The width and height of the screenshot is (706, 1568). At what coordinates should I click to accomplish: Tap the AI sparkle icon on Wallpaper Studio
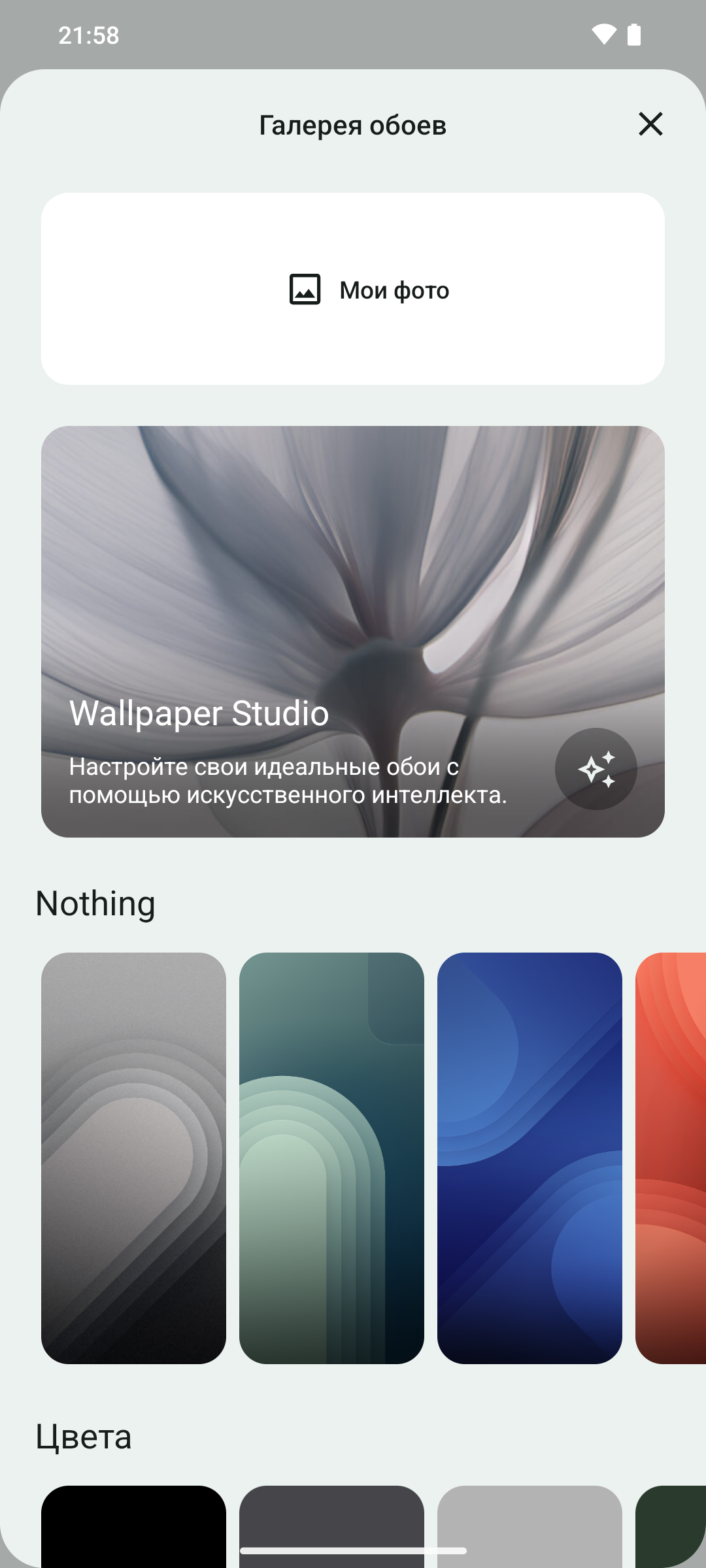596,769
